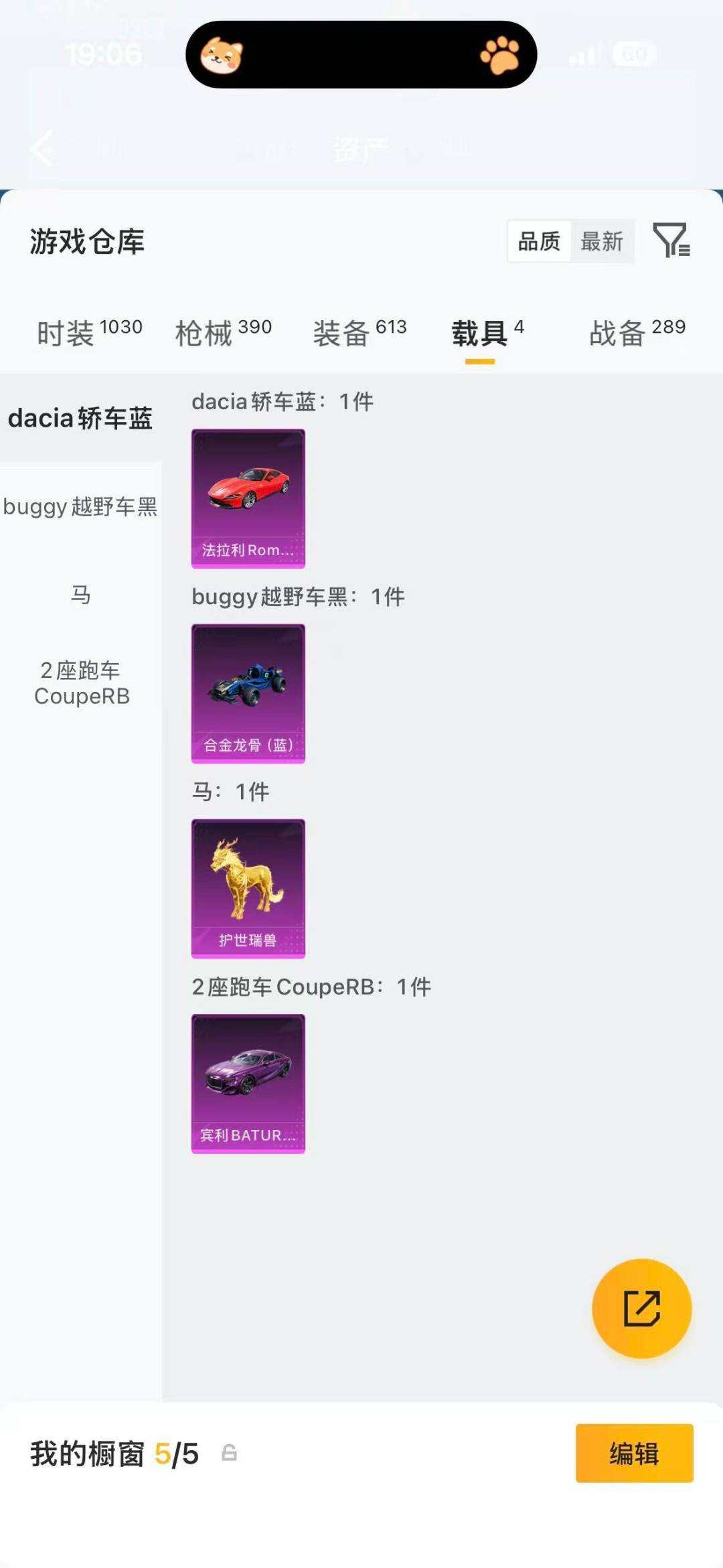Select buggy越野车黑 in the sidebar

tap(80, 508)
